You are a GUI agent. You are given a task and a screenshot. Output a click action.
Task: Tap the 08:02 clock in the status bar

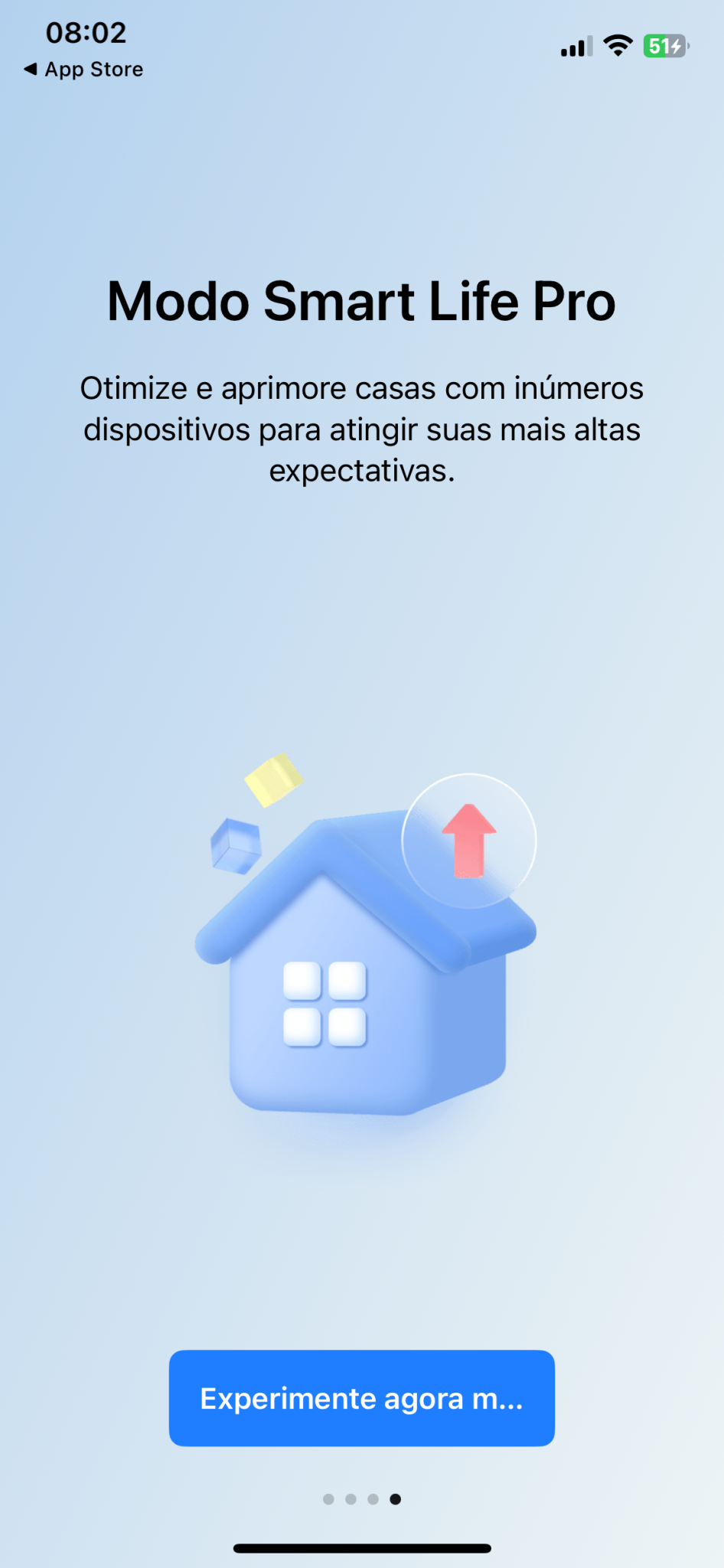[84, 32]
